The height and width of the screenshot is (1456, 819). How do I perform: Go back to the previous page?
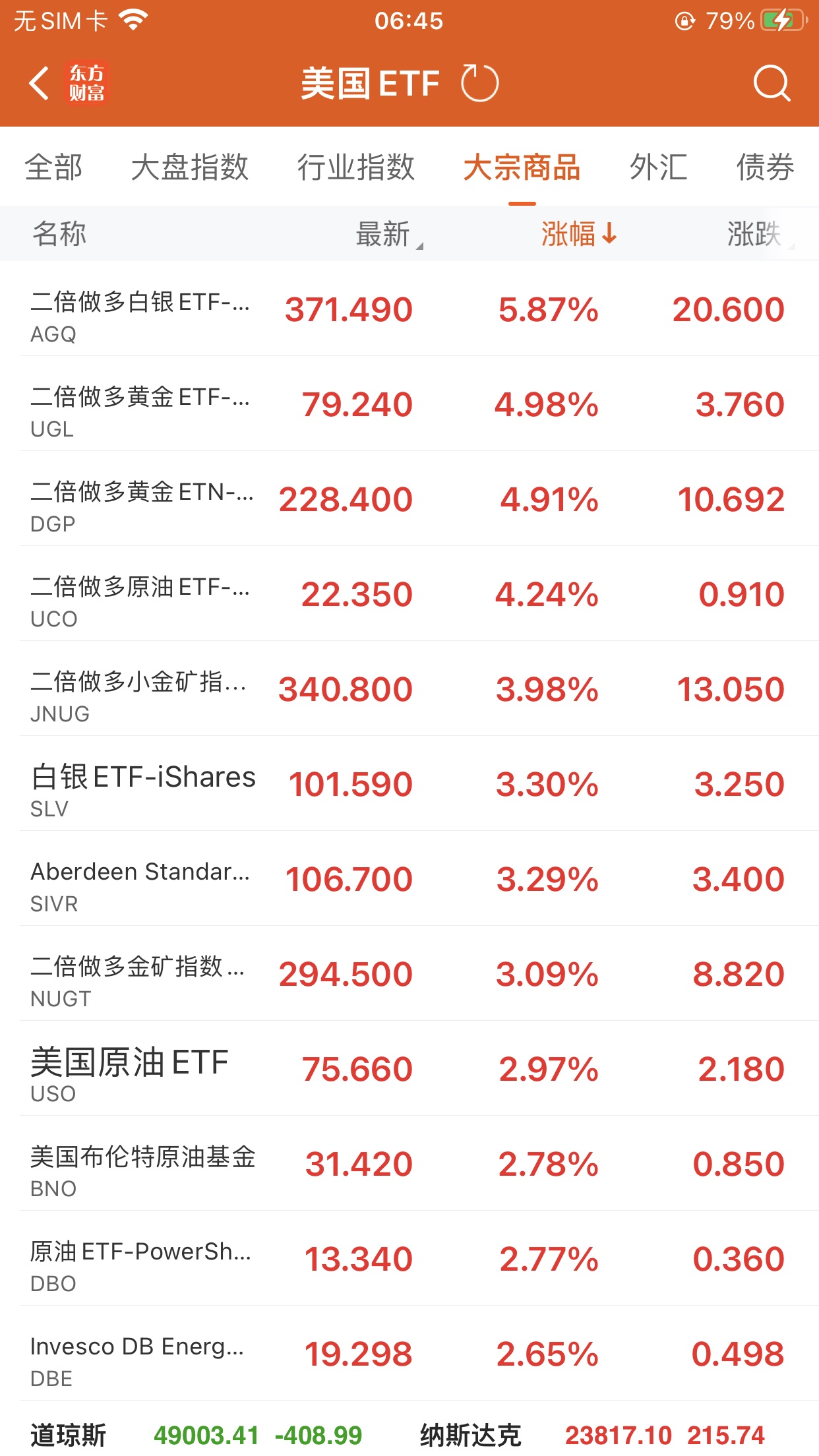(x=40, y=84)
